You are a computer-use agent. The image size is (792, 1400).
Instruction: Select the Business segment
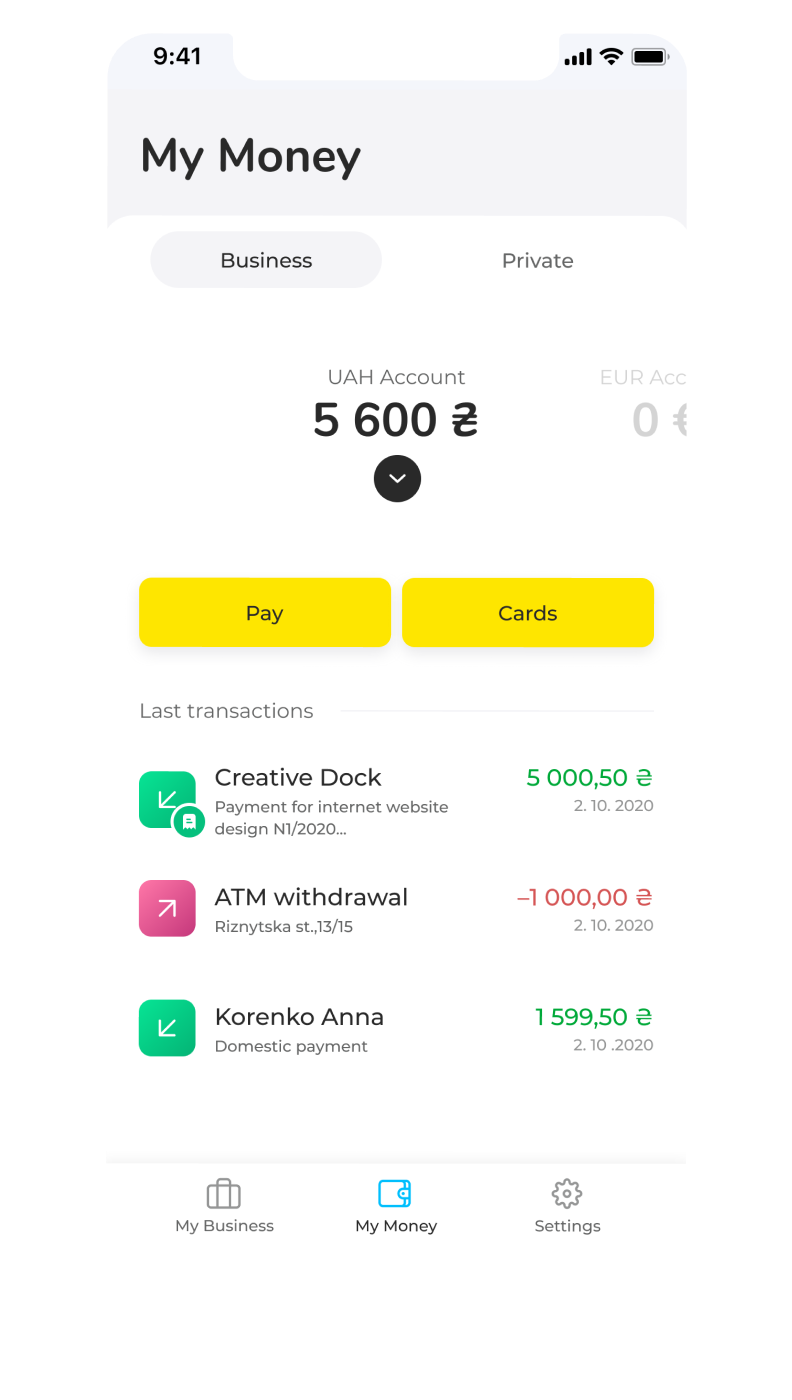(266, 261)
